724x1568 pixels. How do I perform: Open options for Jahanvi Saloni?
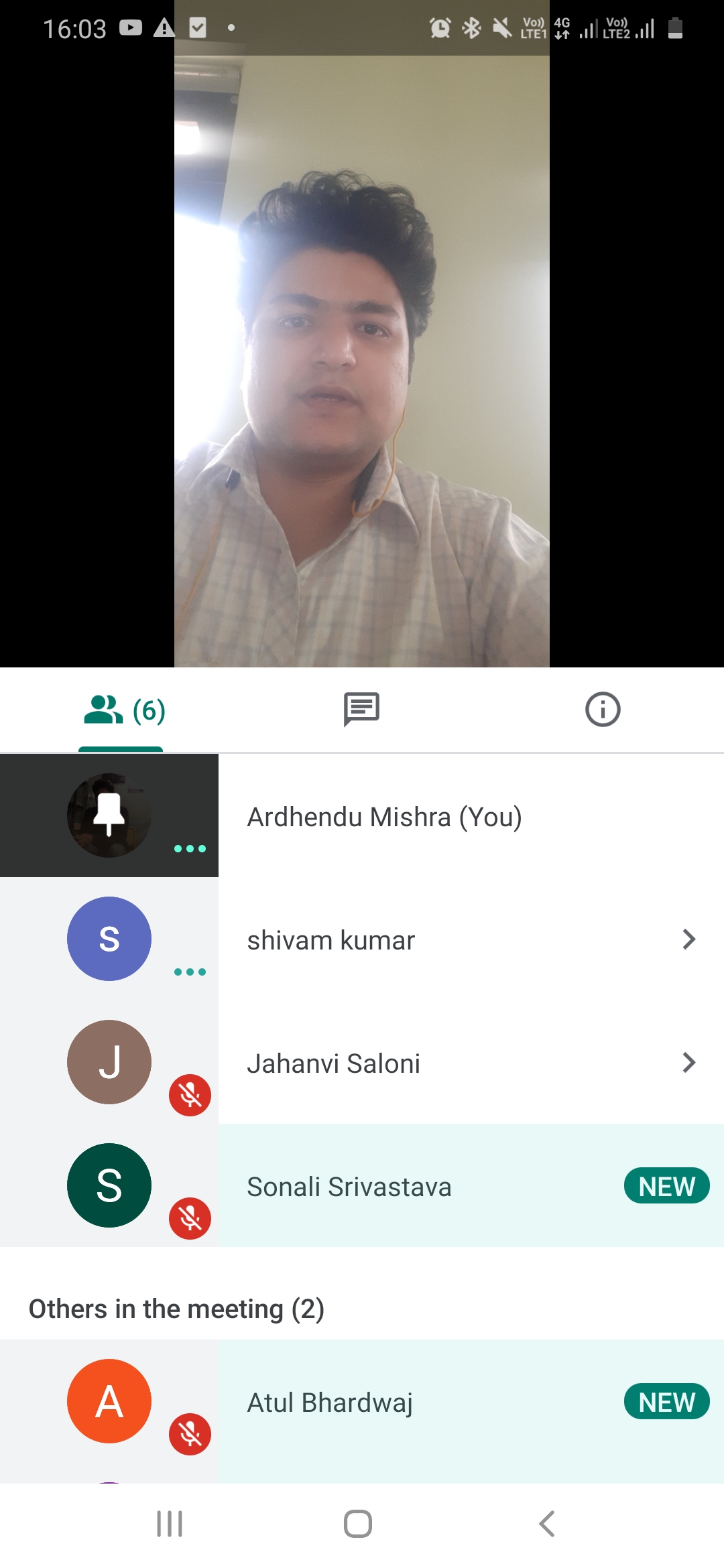pos(688,1063)
